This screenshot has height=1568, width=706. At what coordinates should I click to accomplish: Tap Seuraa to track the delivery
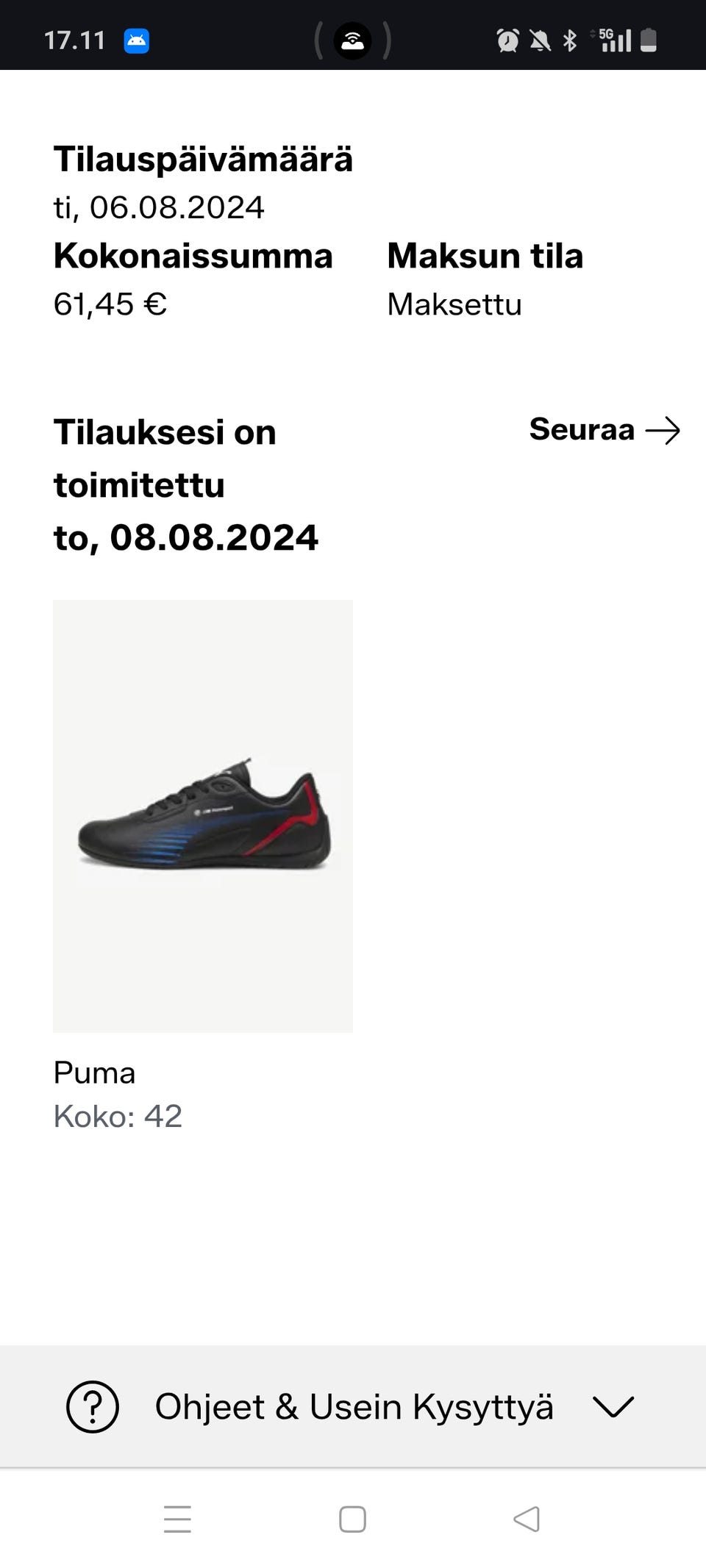(x=604, y=430)
